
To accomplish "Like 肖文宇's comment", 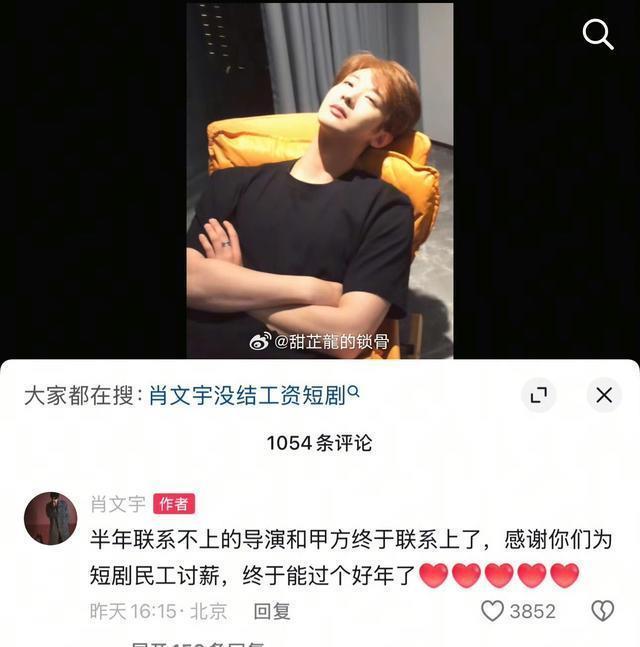I will pos(493,611).
